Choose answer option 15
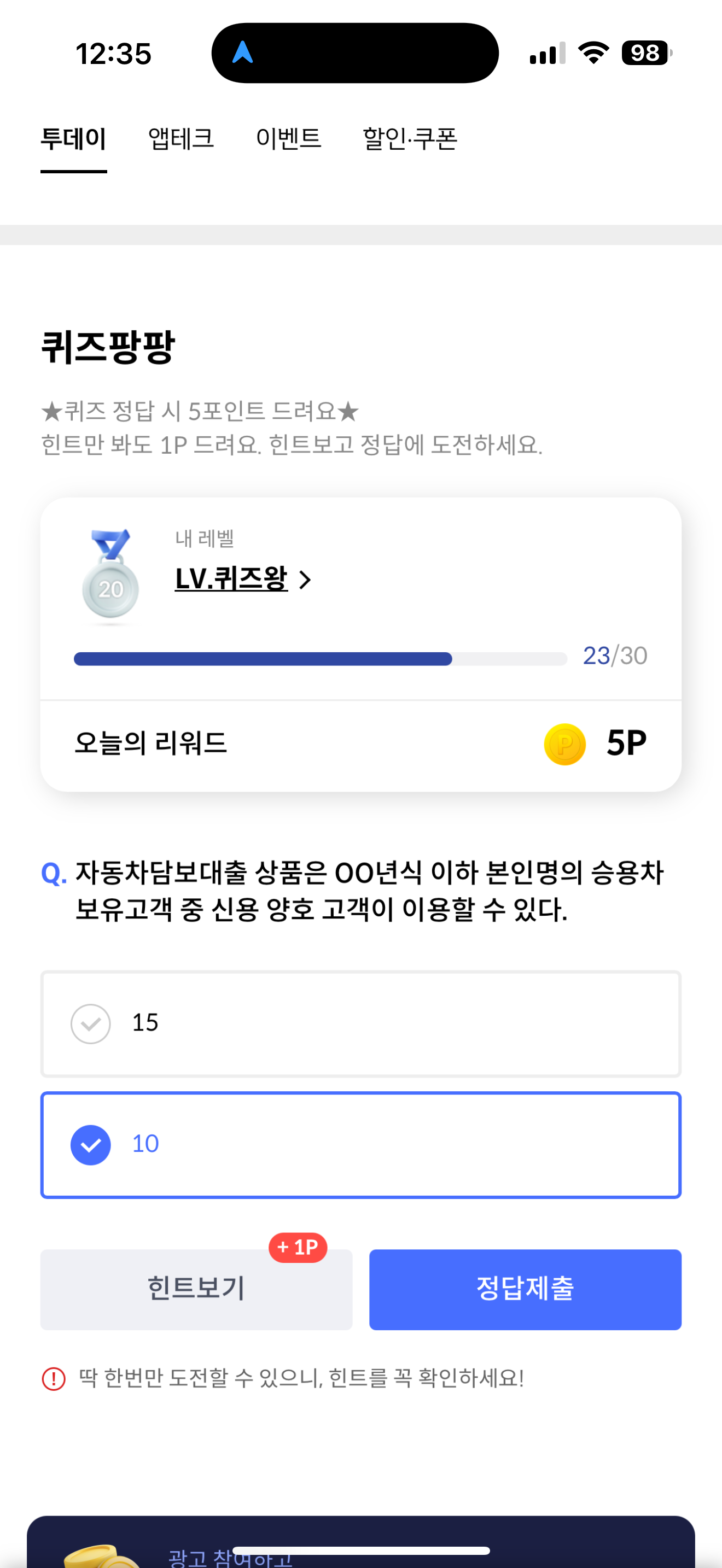722x1568 pixels. point(360,1023)
